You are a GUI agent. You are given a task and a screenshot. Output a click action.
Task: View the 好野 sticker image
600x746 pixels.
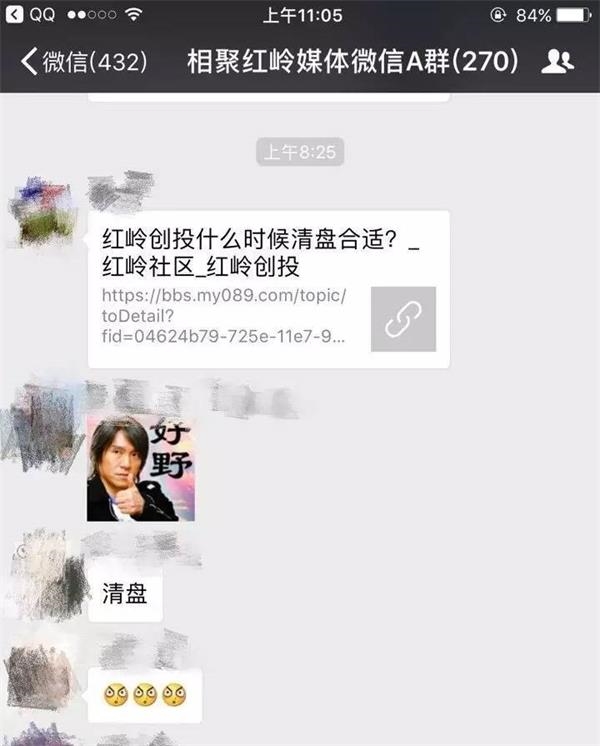tap(141, 467)
